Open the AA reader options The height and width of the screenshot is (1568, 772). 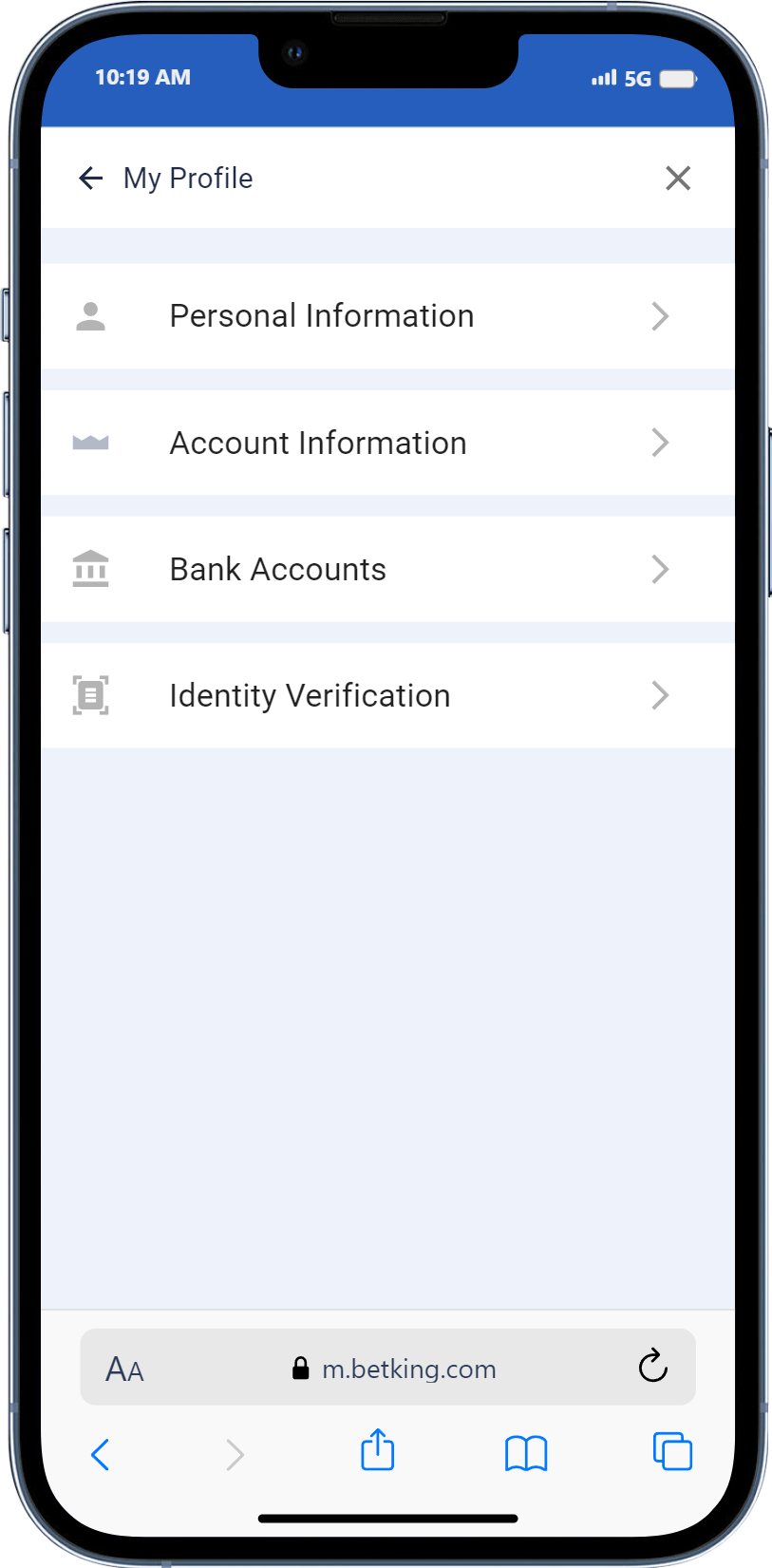pyautogui.click(x=124, y=1370)
